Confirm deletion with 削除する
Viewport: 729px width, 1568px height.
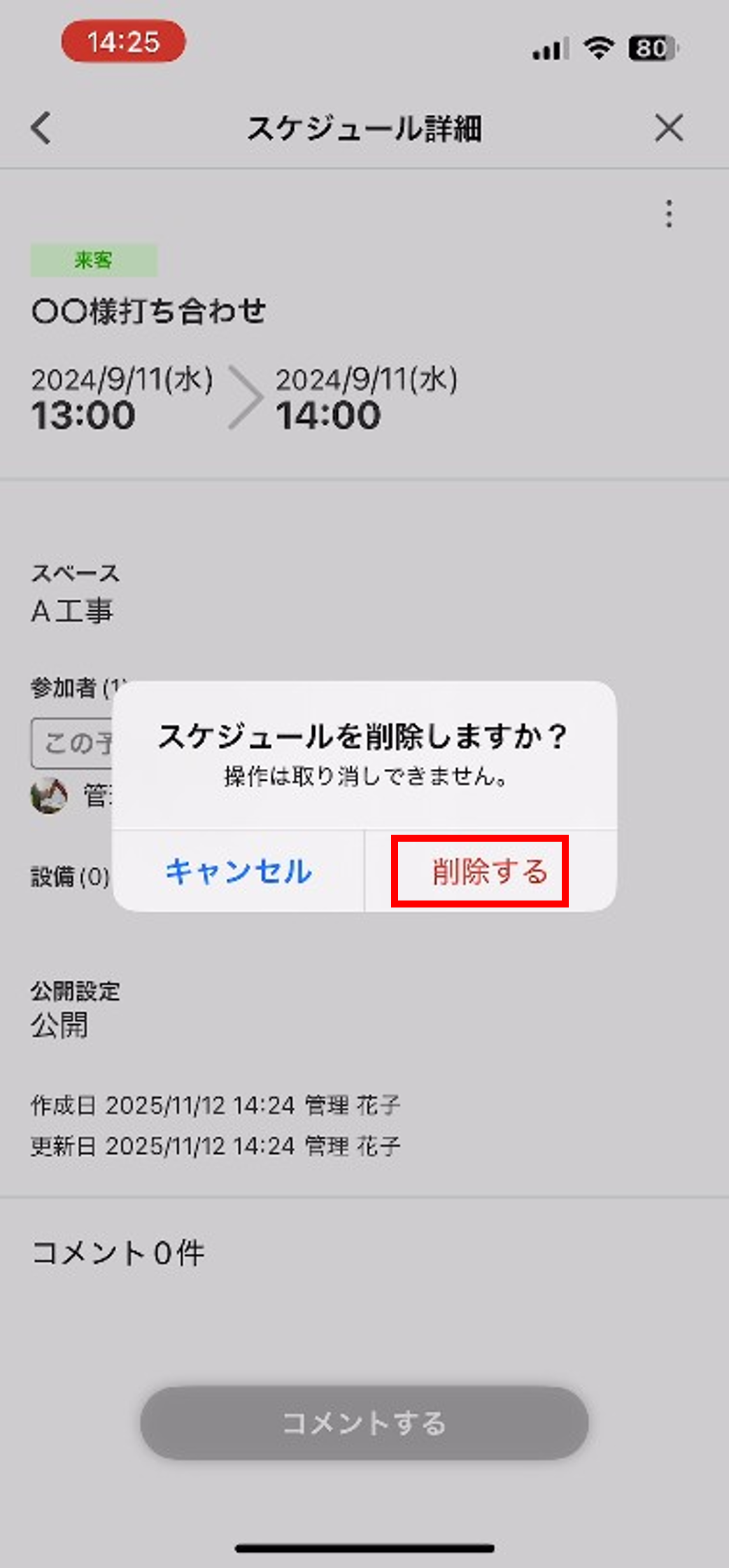tap(489, 872)
